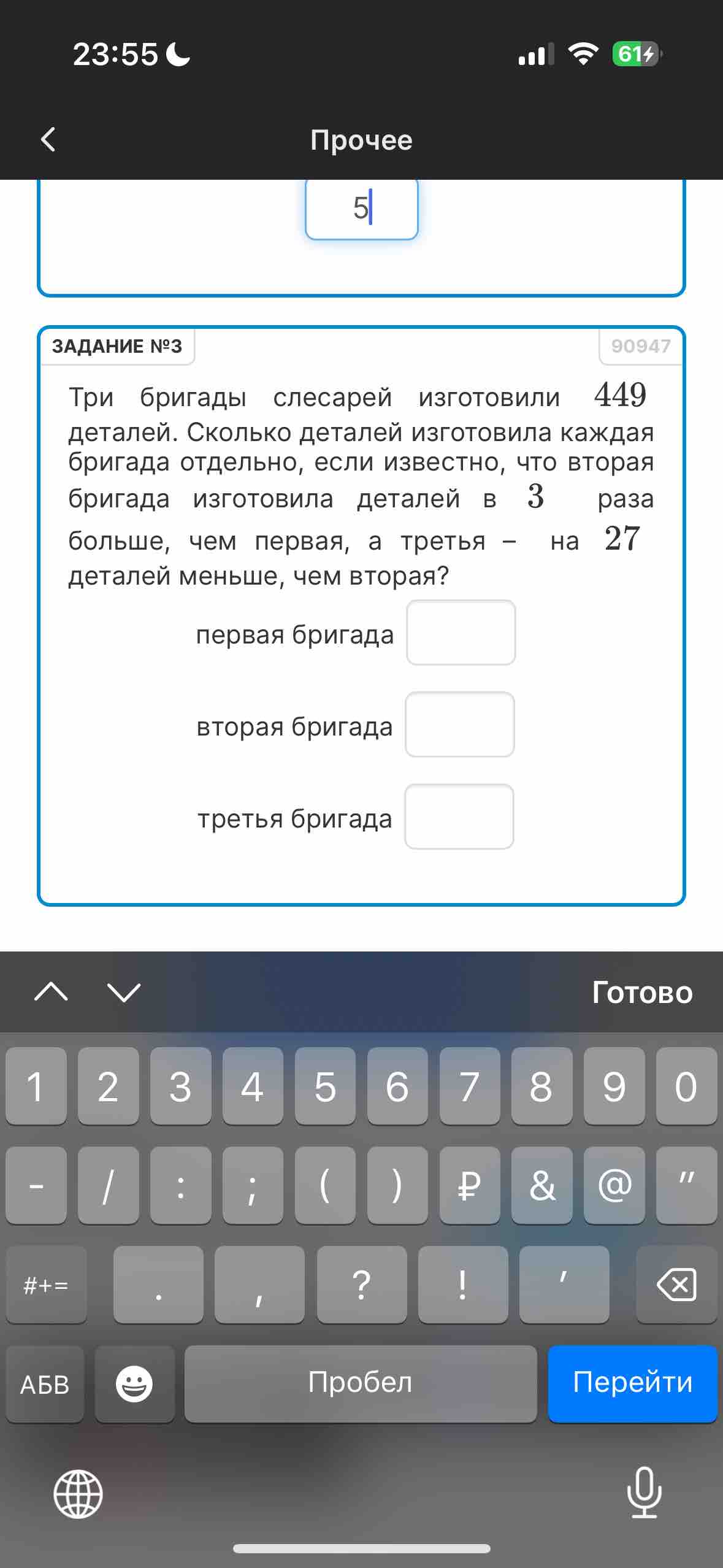Go back from the Прочее screen
Image resolution: width=723 pixels, height=1568 pixels.
coord(48,139)
